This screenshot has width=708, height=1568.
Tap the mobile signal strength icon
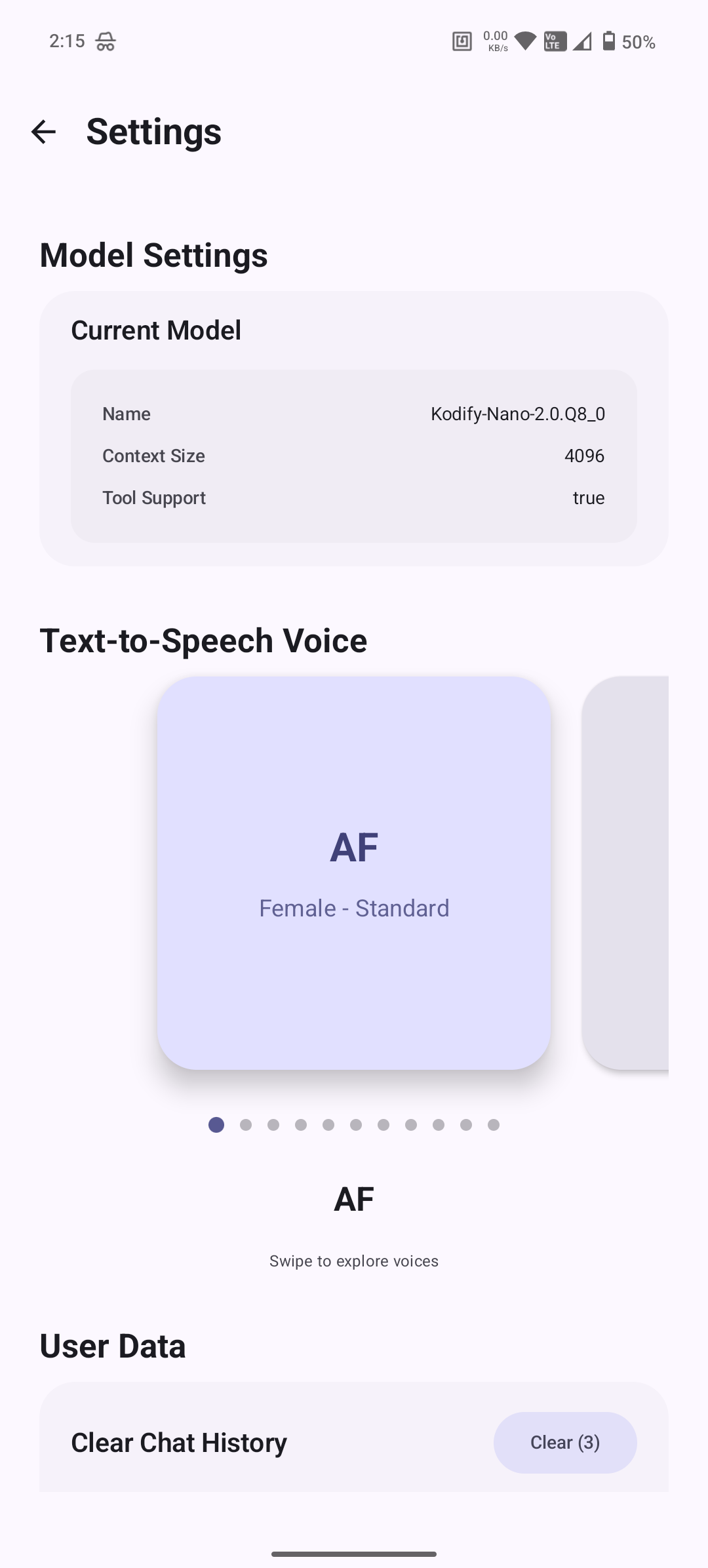[x=581, y=41]
